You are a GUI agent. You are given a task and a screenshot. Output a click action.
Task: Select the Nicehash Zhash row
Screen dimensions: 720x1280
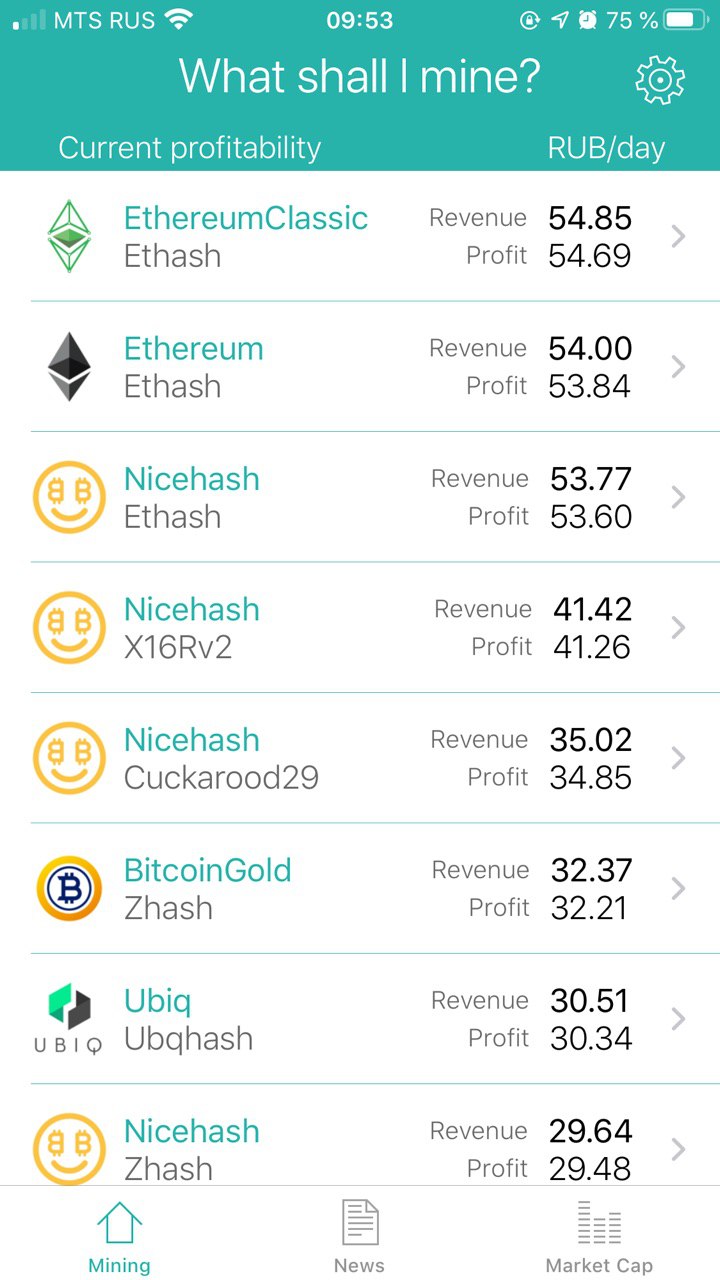[360, 1136]
